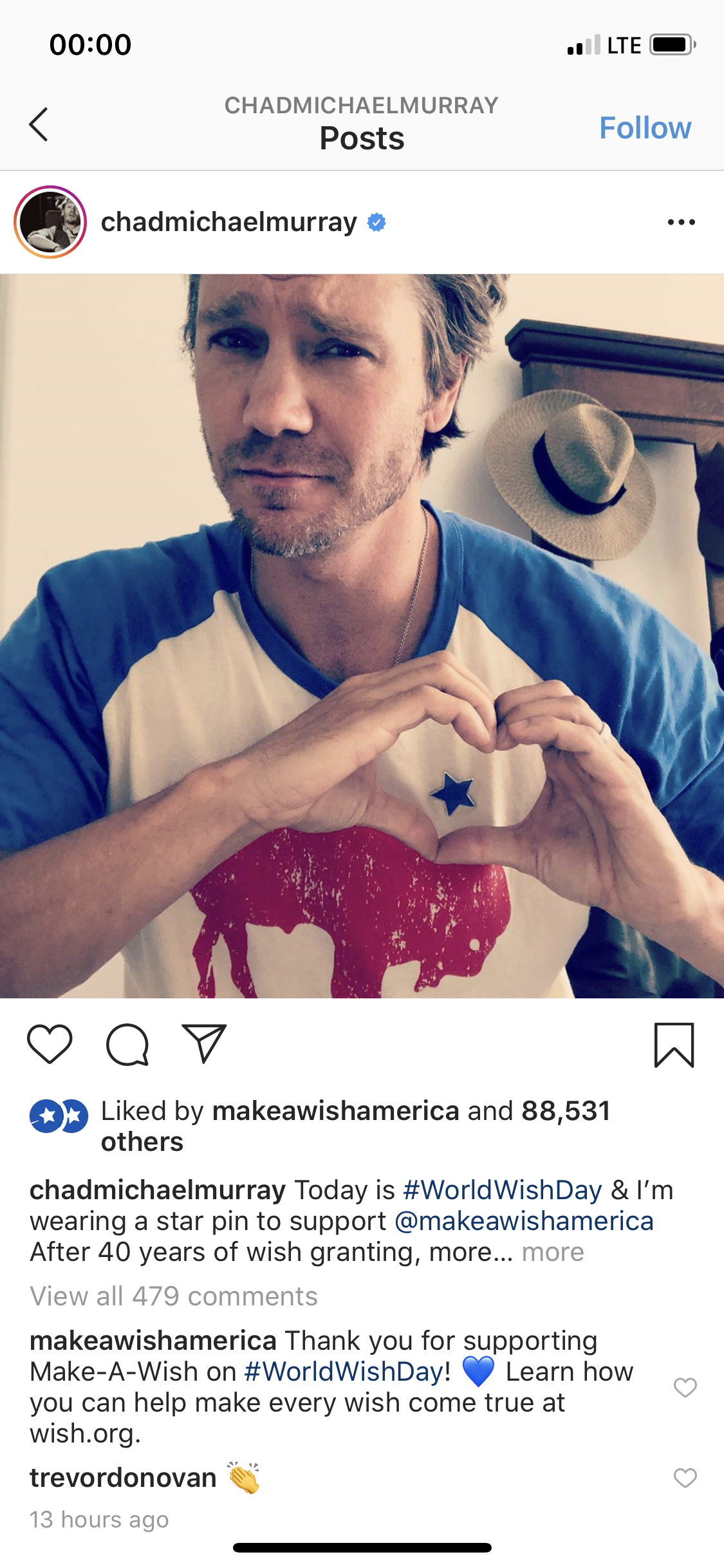Open chadmichaelmurray username in post header
724x1568 pixels.
click(x=228, y=222)
